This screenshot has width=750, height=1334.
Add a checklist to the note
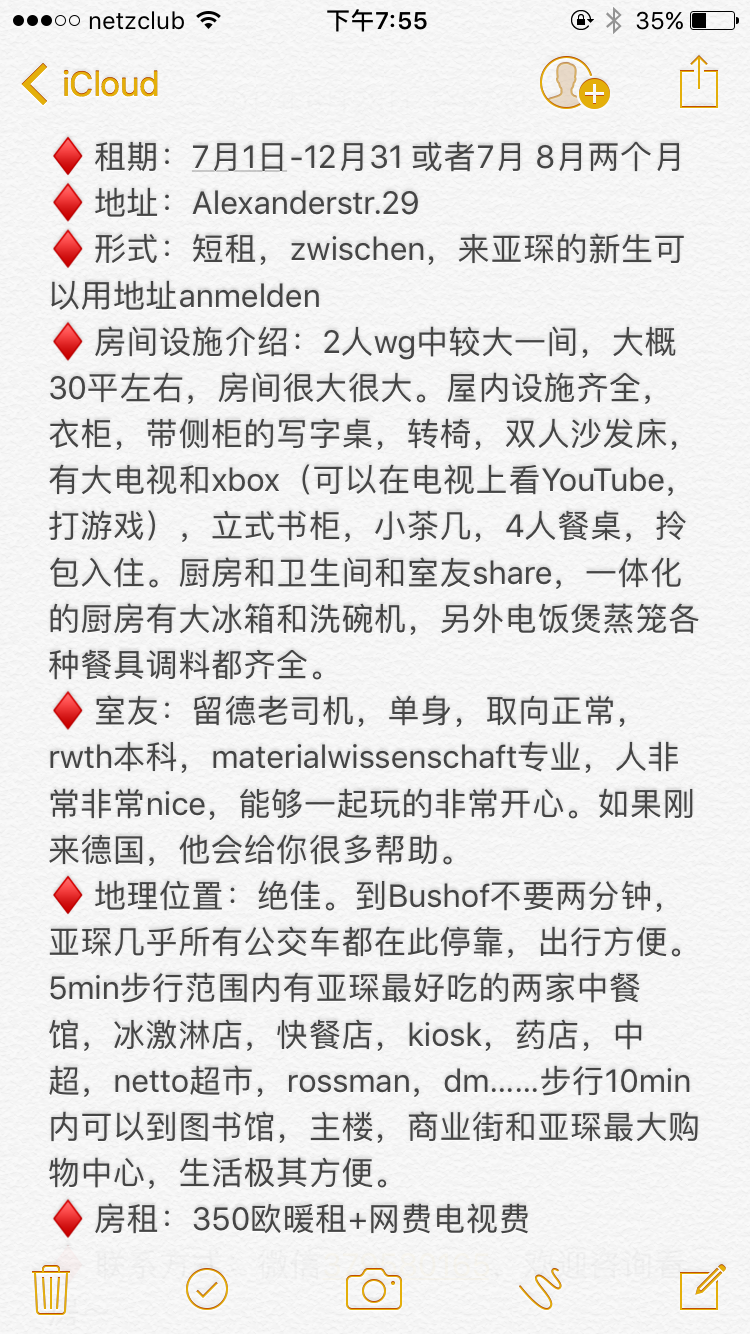[x=207, y=1289]
